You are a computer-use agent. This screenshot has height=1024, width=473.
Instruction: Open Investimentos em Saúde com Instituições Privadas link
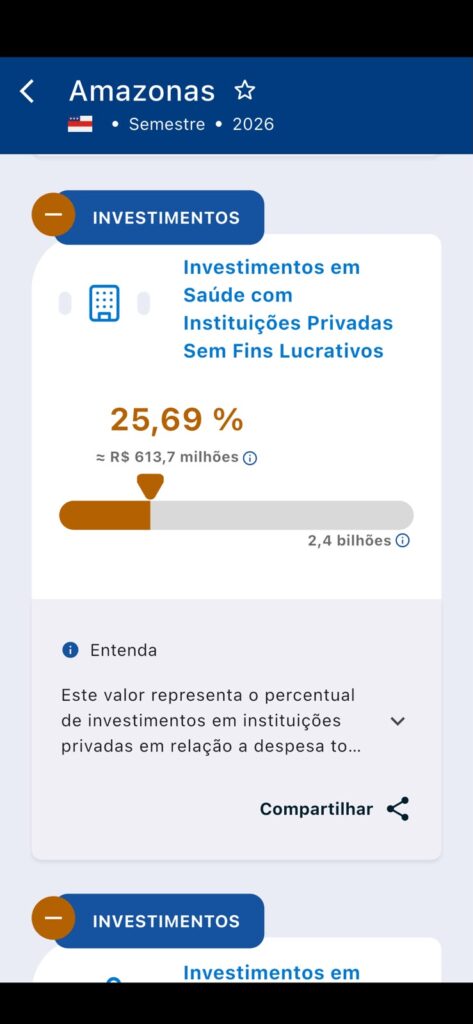[x=287, y=309]
